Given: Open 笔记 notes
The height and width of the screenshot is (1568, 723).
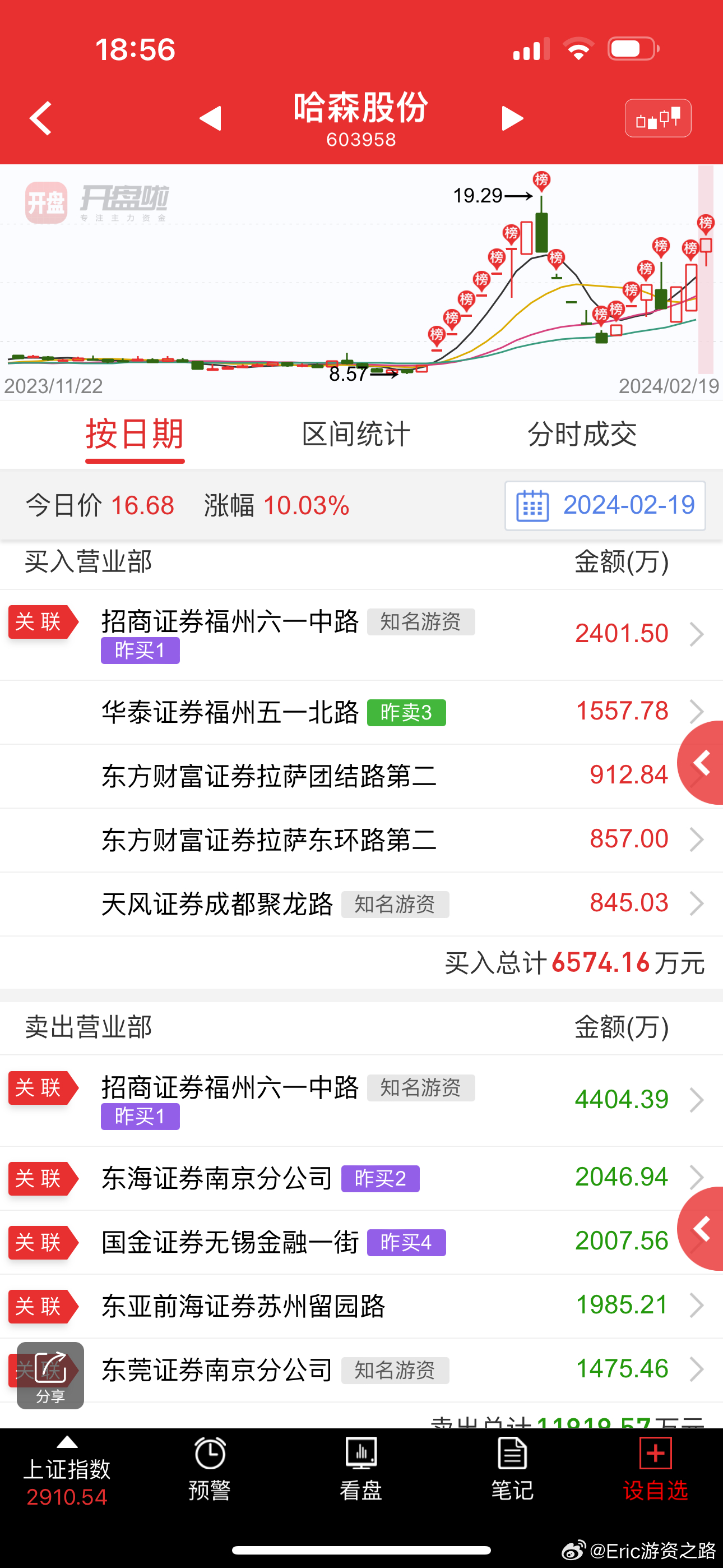Looking at the screenshot, I should pyautogui.click(x=512, y=1469).
